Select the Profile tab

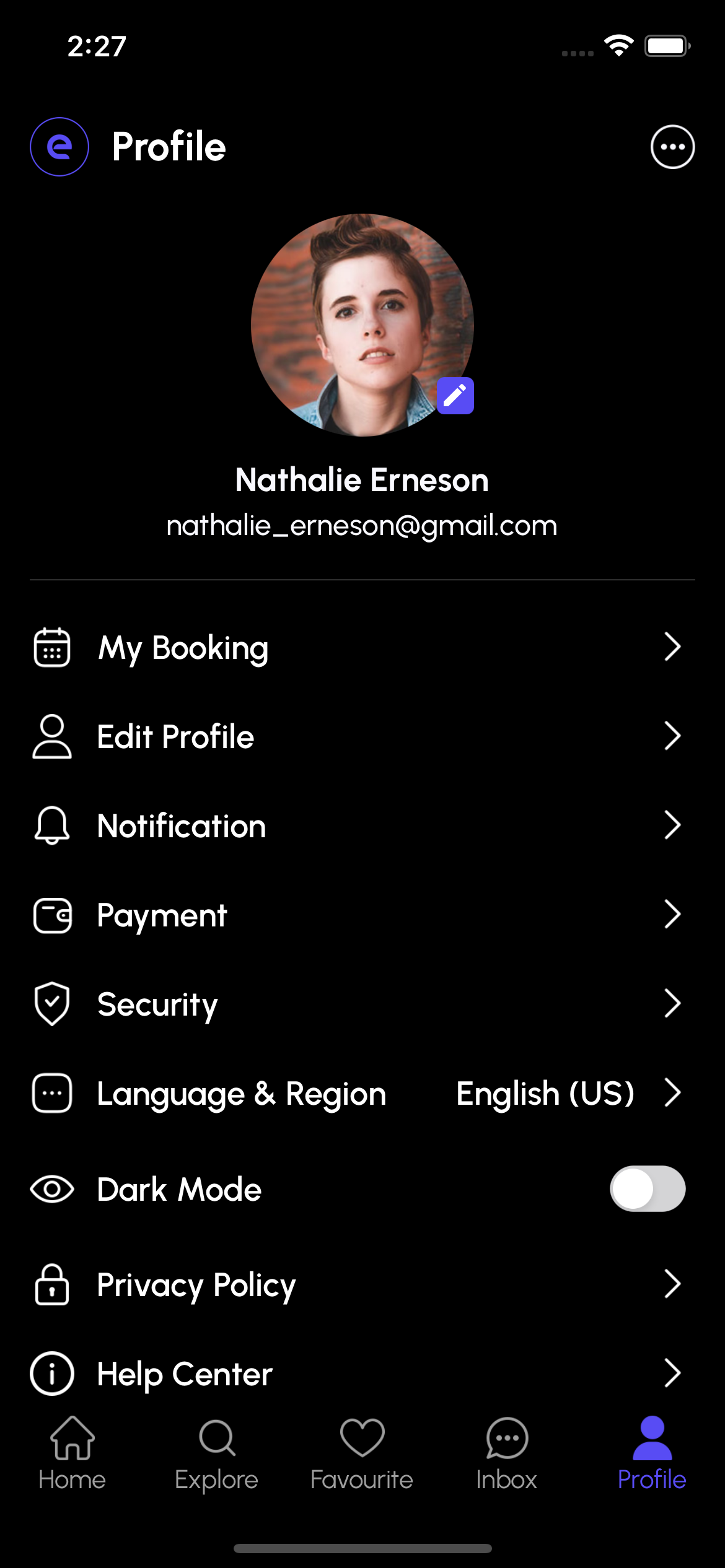652,1453
